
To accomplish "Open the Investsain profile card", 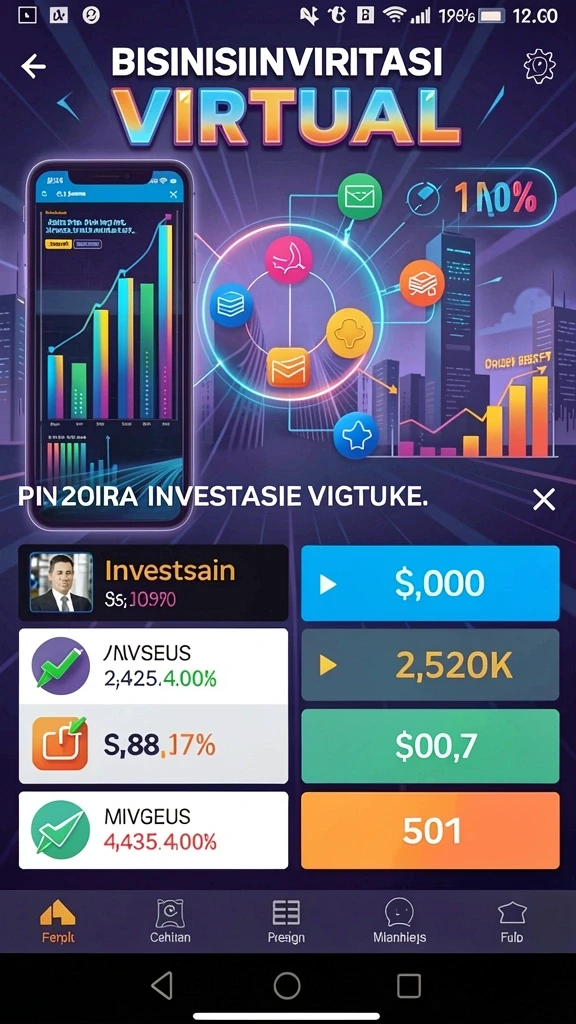I will pyautogui.click(x=153, y=583).
